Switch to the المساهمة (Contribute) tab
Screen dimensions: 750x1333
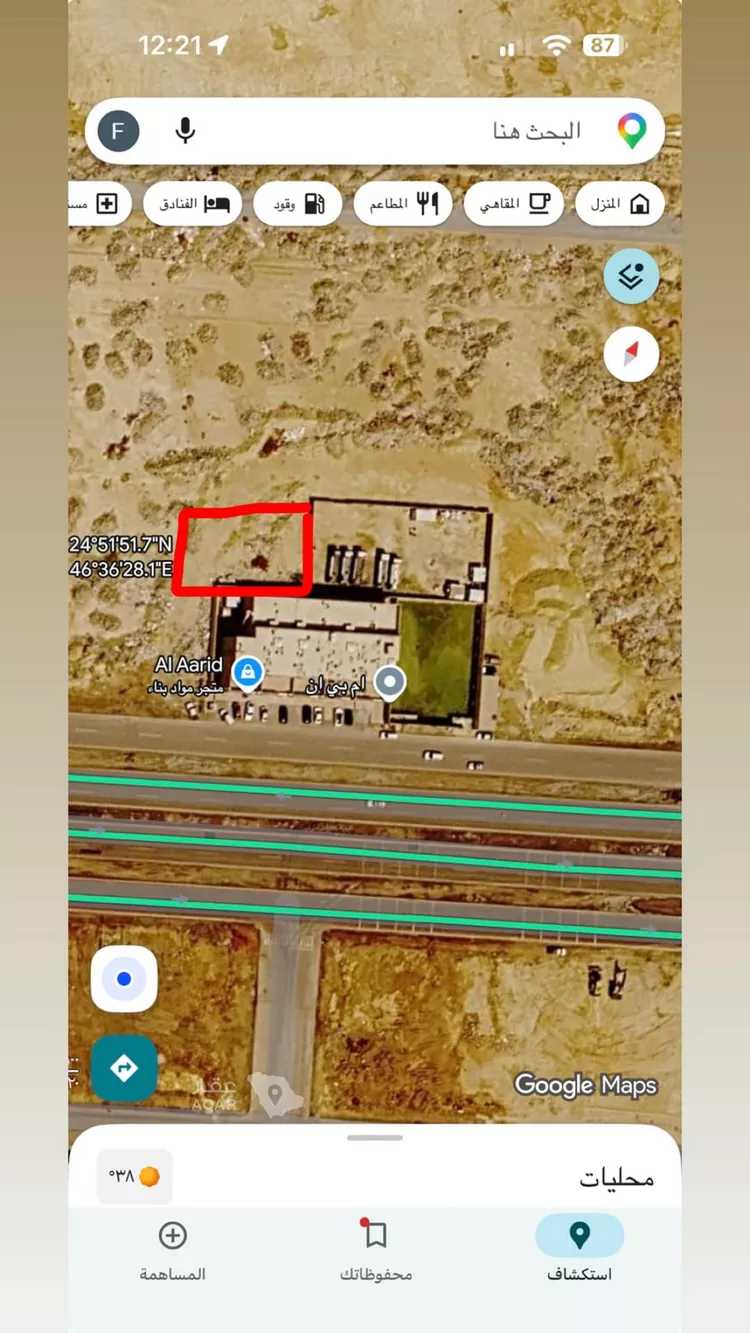(173, 1248)
